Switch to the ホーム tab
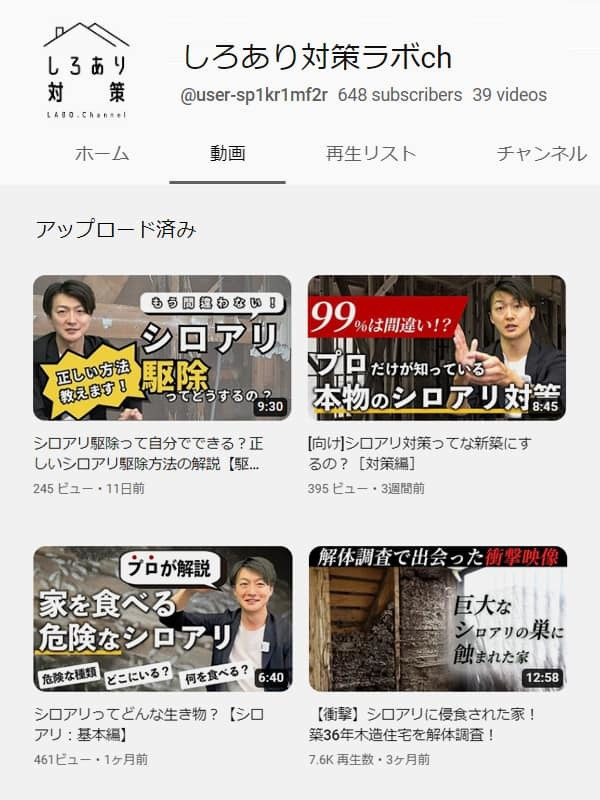Viewport: 600px width, 800px height. coord(102,154)
